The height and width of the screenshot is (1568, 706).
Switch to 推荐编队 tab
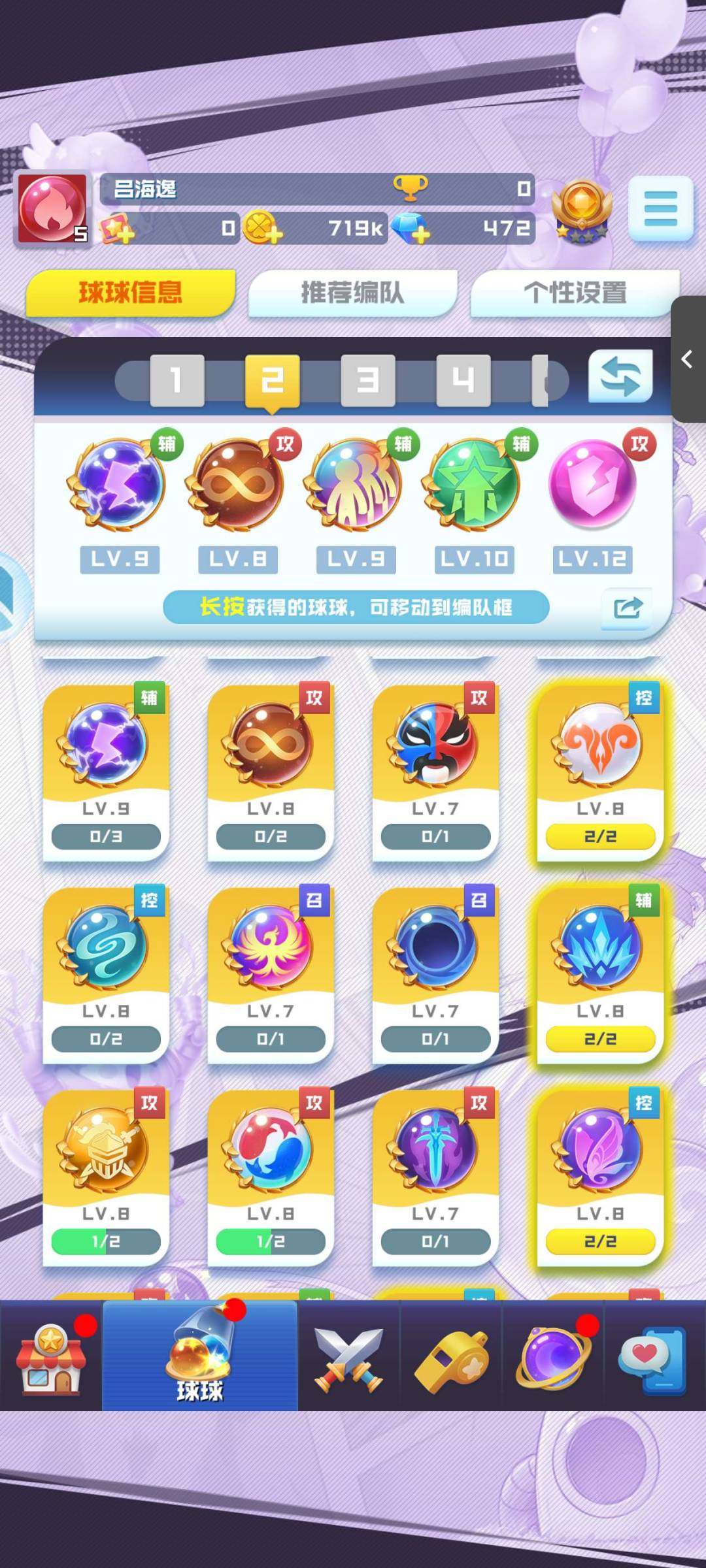point(352,292)
